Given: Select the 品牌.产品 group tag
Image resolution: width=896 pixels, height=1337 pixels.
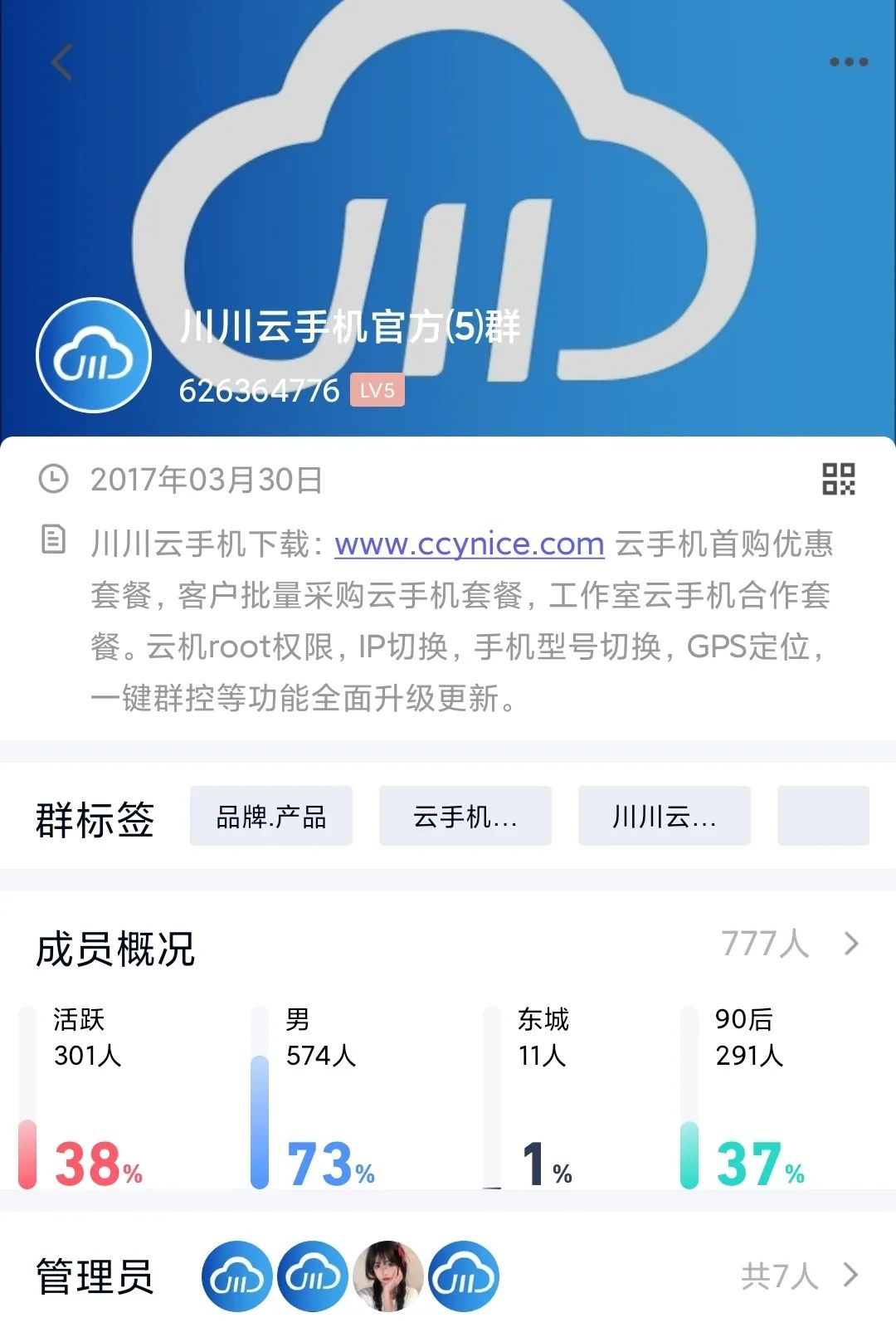Looking at the screenshot, I should pos(270,817).
